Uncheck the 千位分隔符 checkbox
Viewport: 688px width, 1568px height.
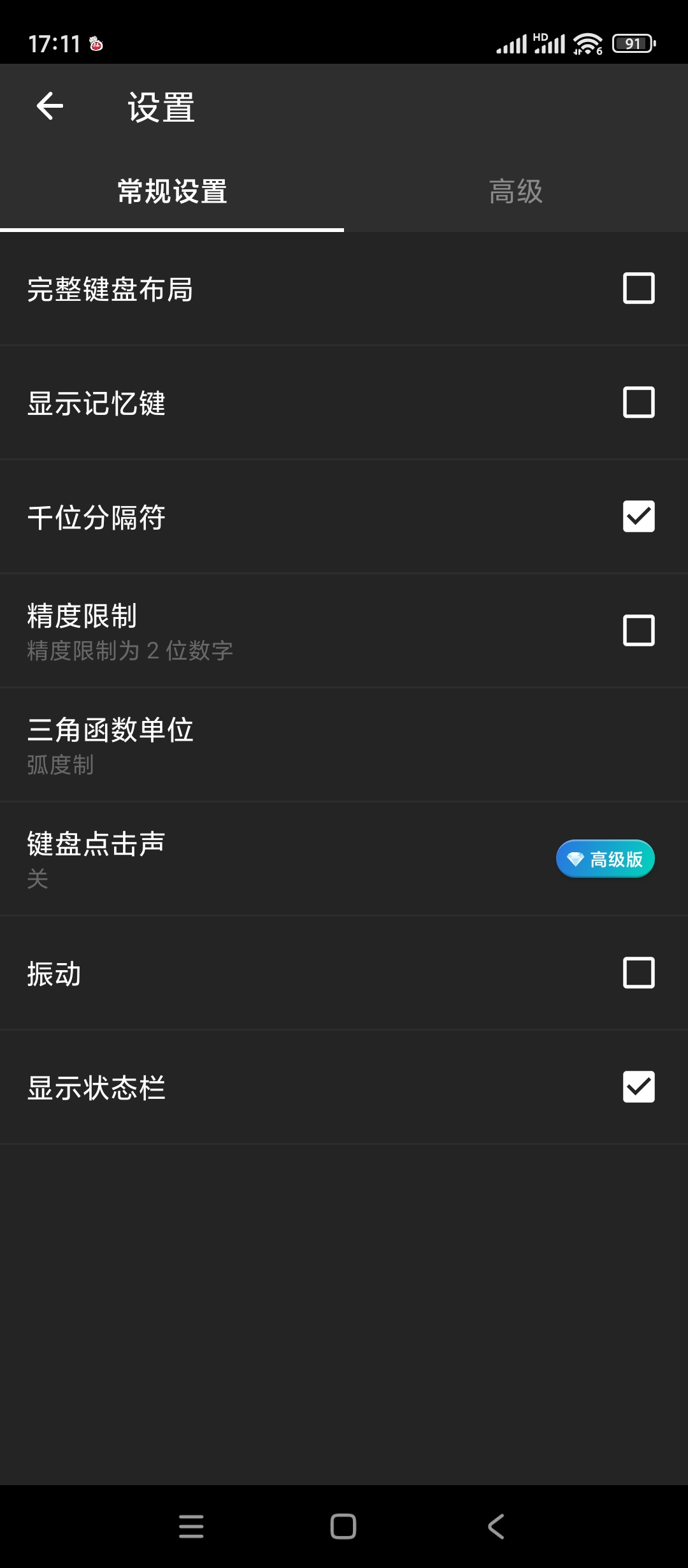coord(638,516)
